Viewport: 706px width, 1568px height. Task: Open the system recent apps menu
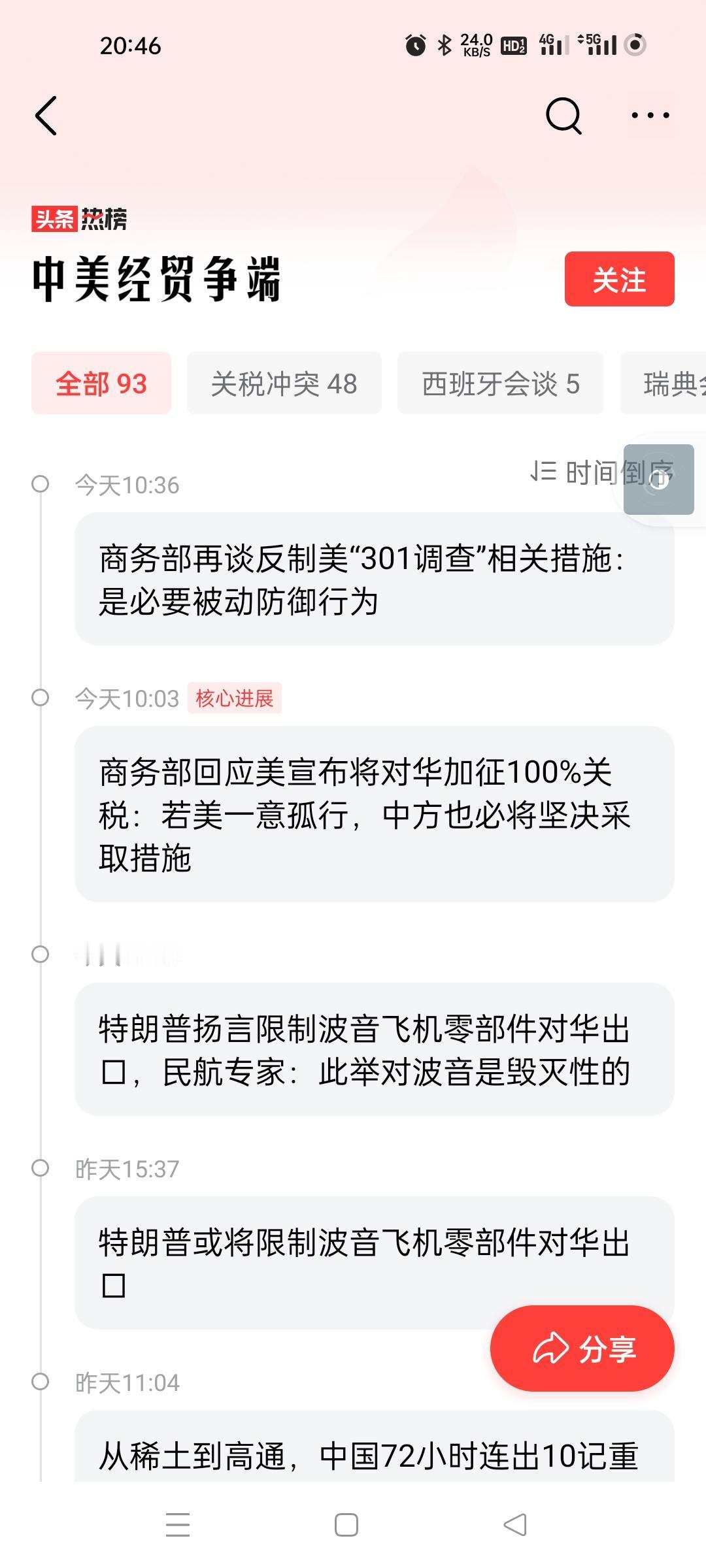click(x=177, y=1525)
